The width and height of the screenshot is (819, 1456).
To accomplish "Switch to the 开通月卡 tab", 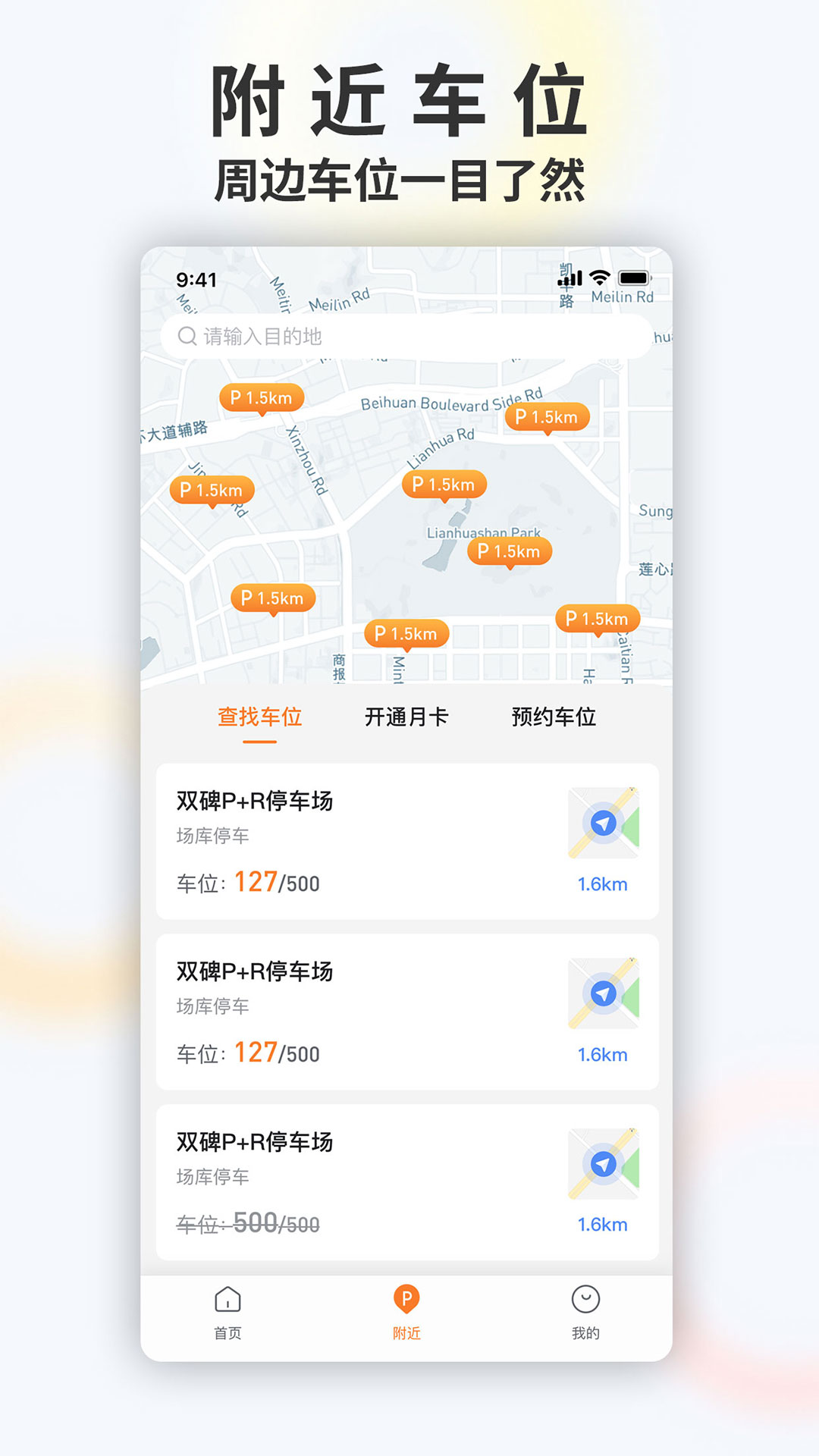I will coord(406,716).
